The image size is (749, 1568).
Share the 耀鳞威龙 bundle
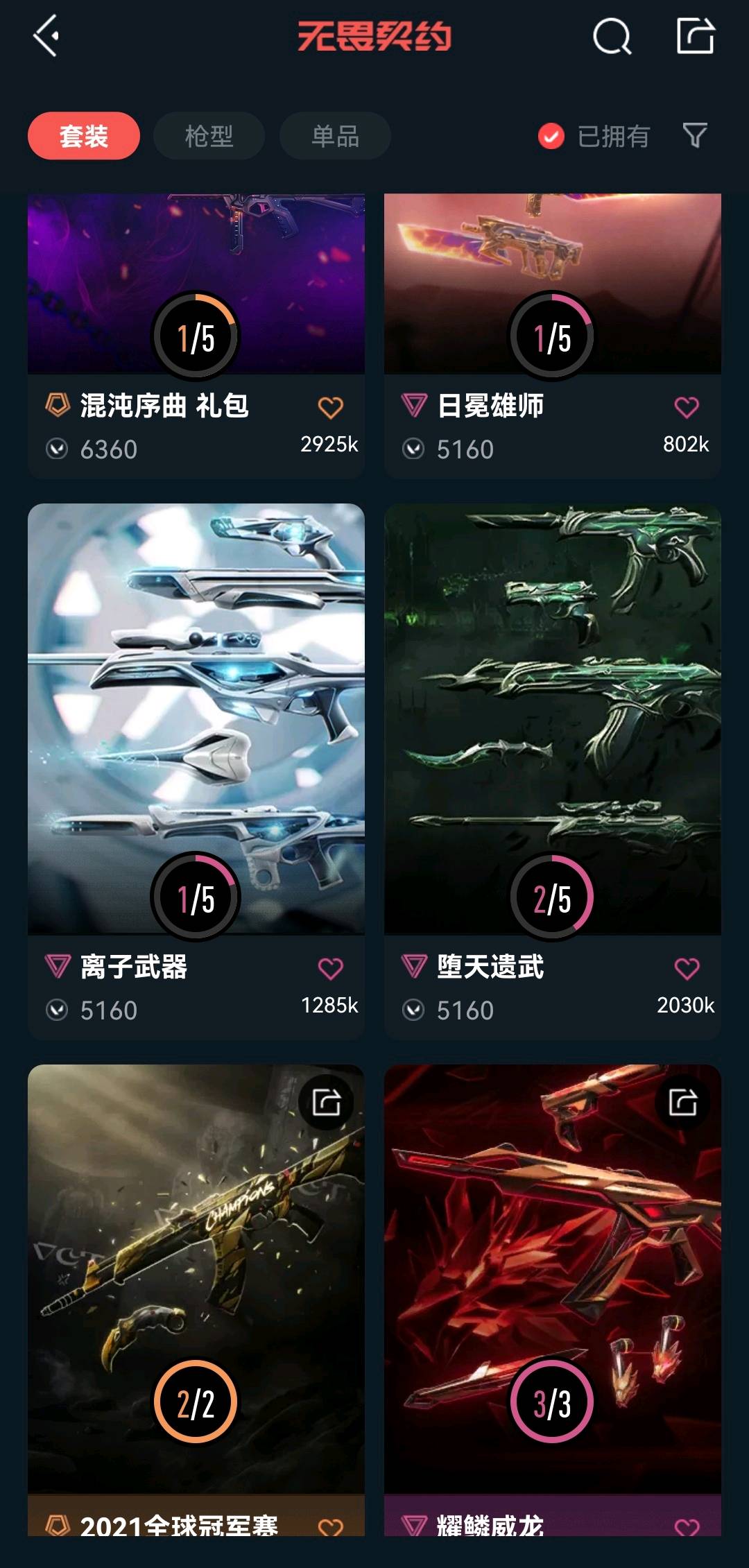coord(682,1102)
